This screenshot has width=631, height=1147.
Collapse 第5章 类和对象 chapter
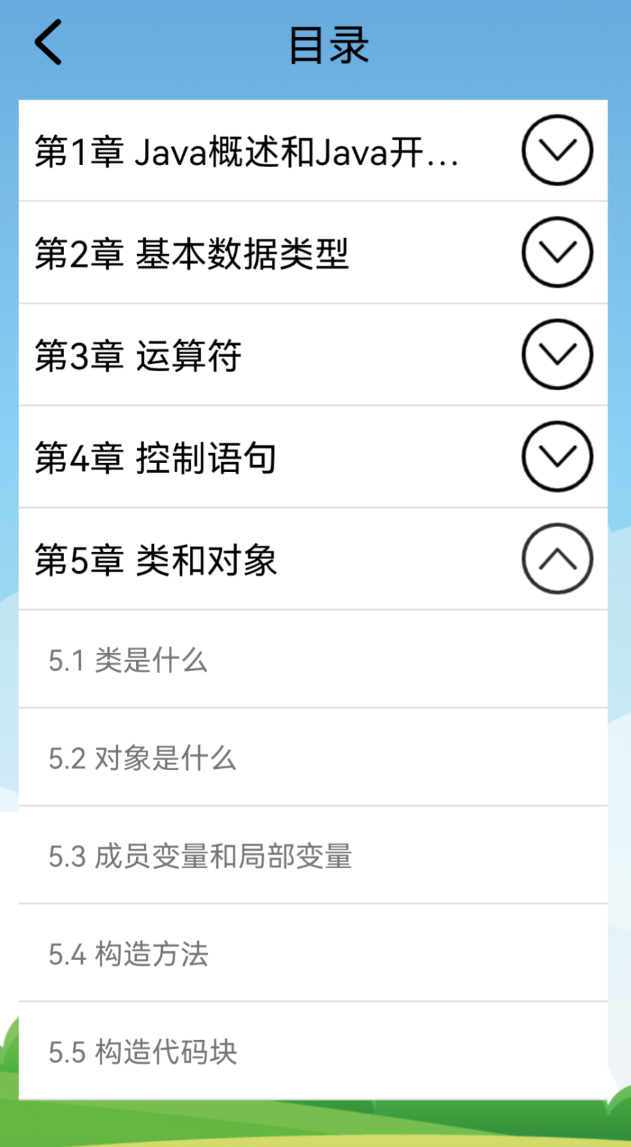pyautogui.click(x=557, y=559)
